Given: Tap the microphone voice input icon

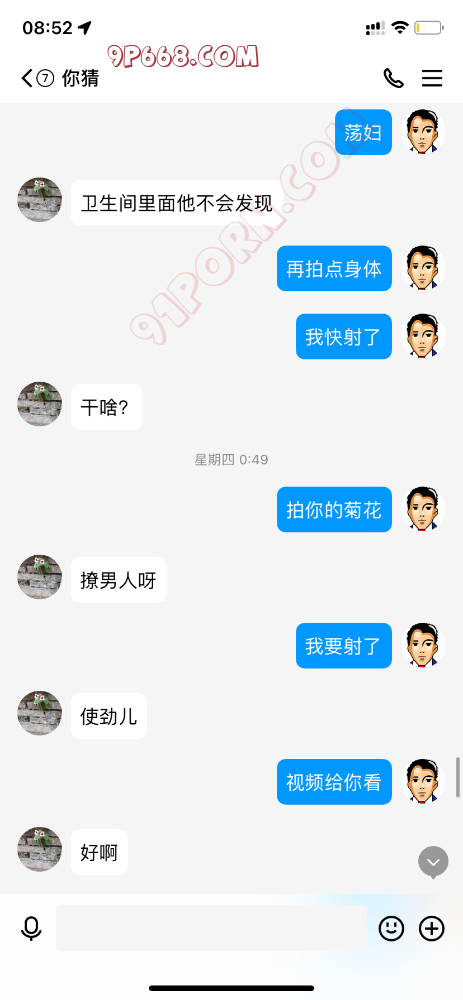Looking at the screenshot, I should point(31,929).
